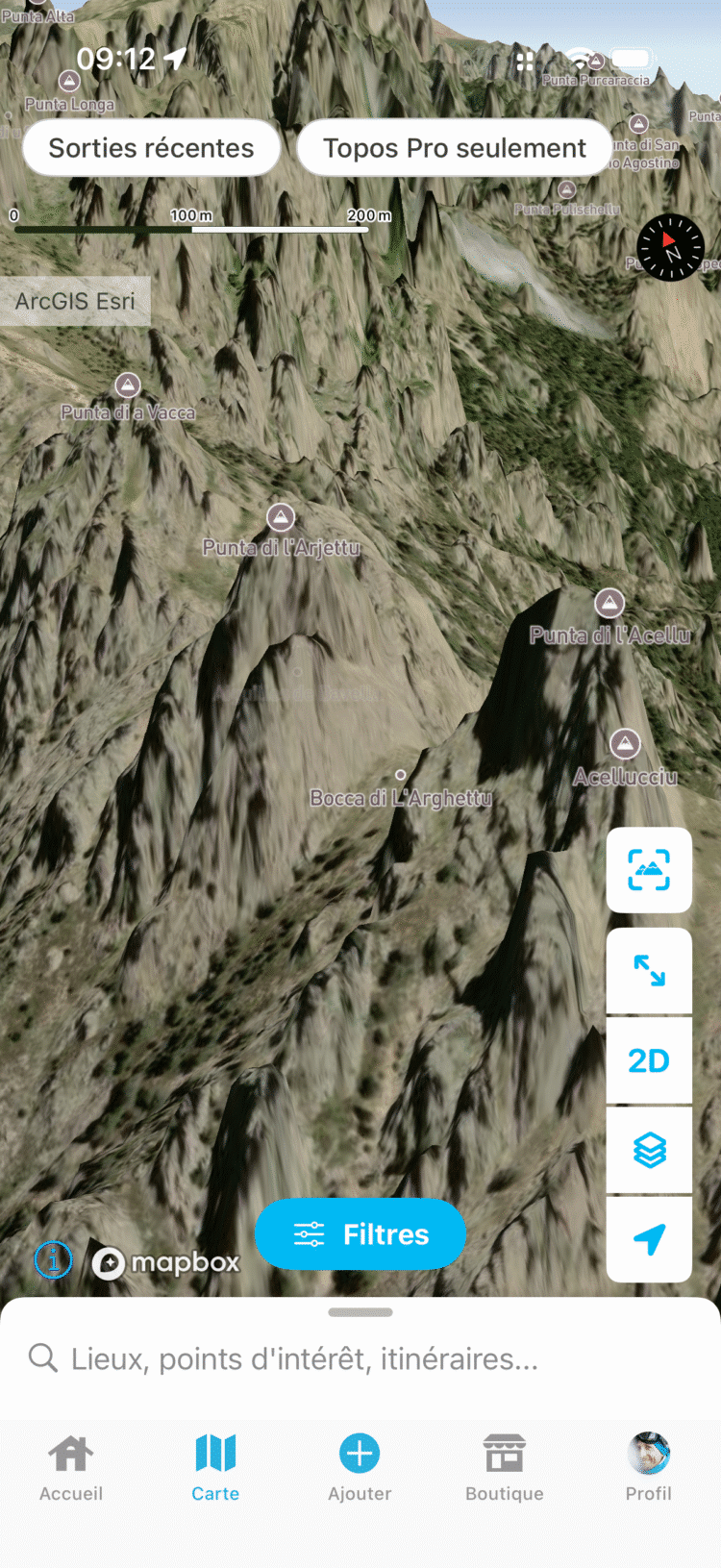
Task: Select the Punta di l'Acellu peak marker
Action: coord(609,603)
